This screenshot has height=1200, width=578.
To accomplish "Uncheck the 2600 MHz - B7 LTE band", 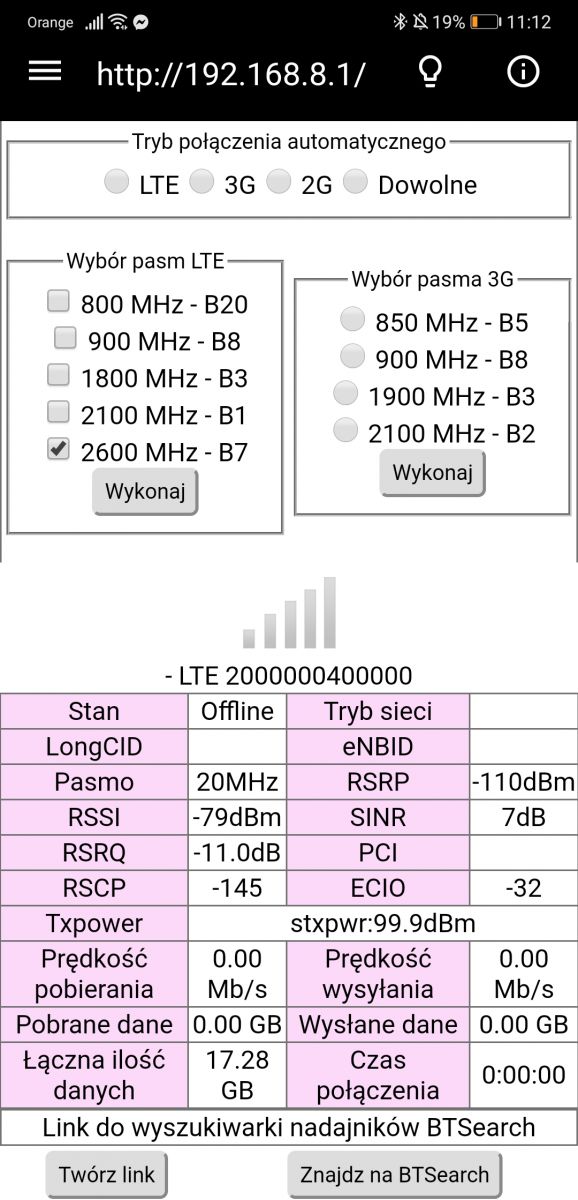I will [59, 449].
